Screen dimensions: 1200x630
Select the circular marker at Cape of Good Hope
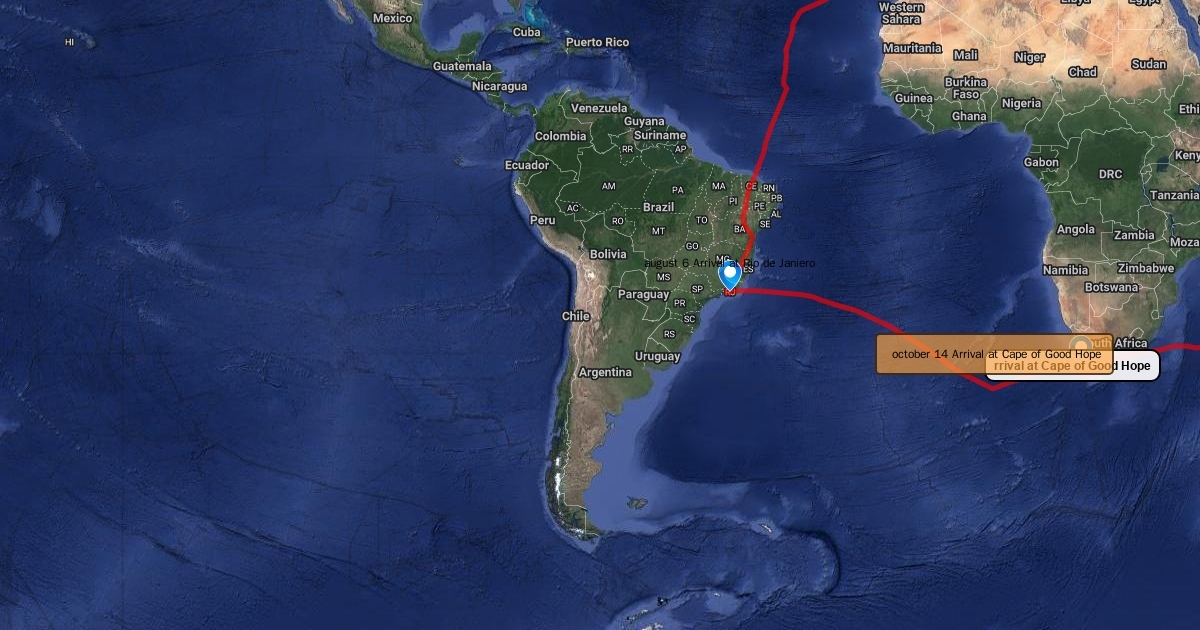point(1081,347)
